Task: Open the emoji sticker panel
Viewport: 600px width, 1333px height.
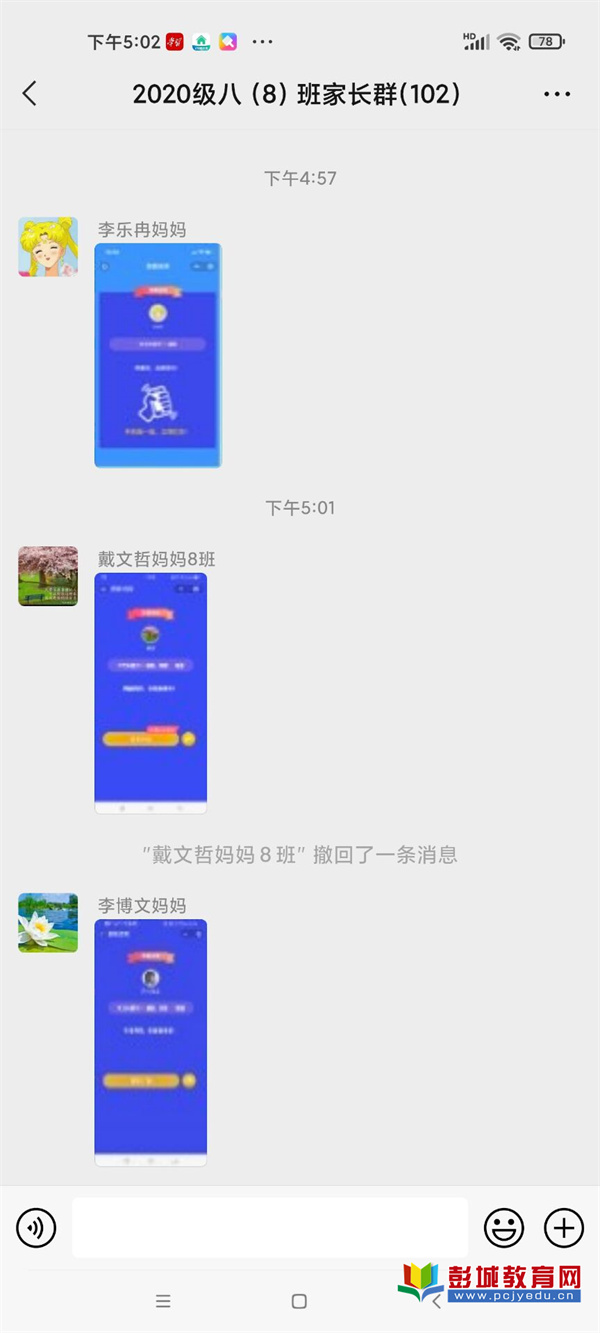Action: [x=504, y=1227]
